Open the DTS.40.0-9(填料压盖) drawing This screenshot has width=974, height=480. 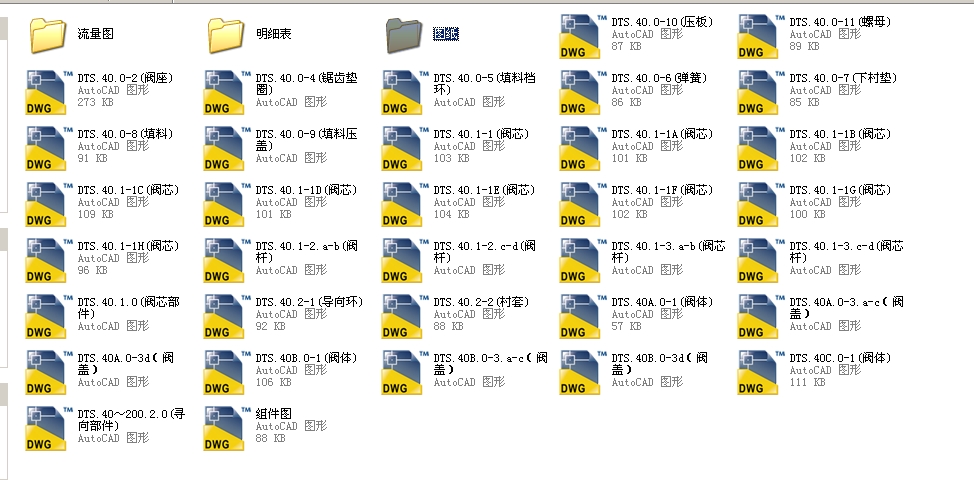coord(226,147)
